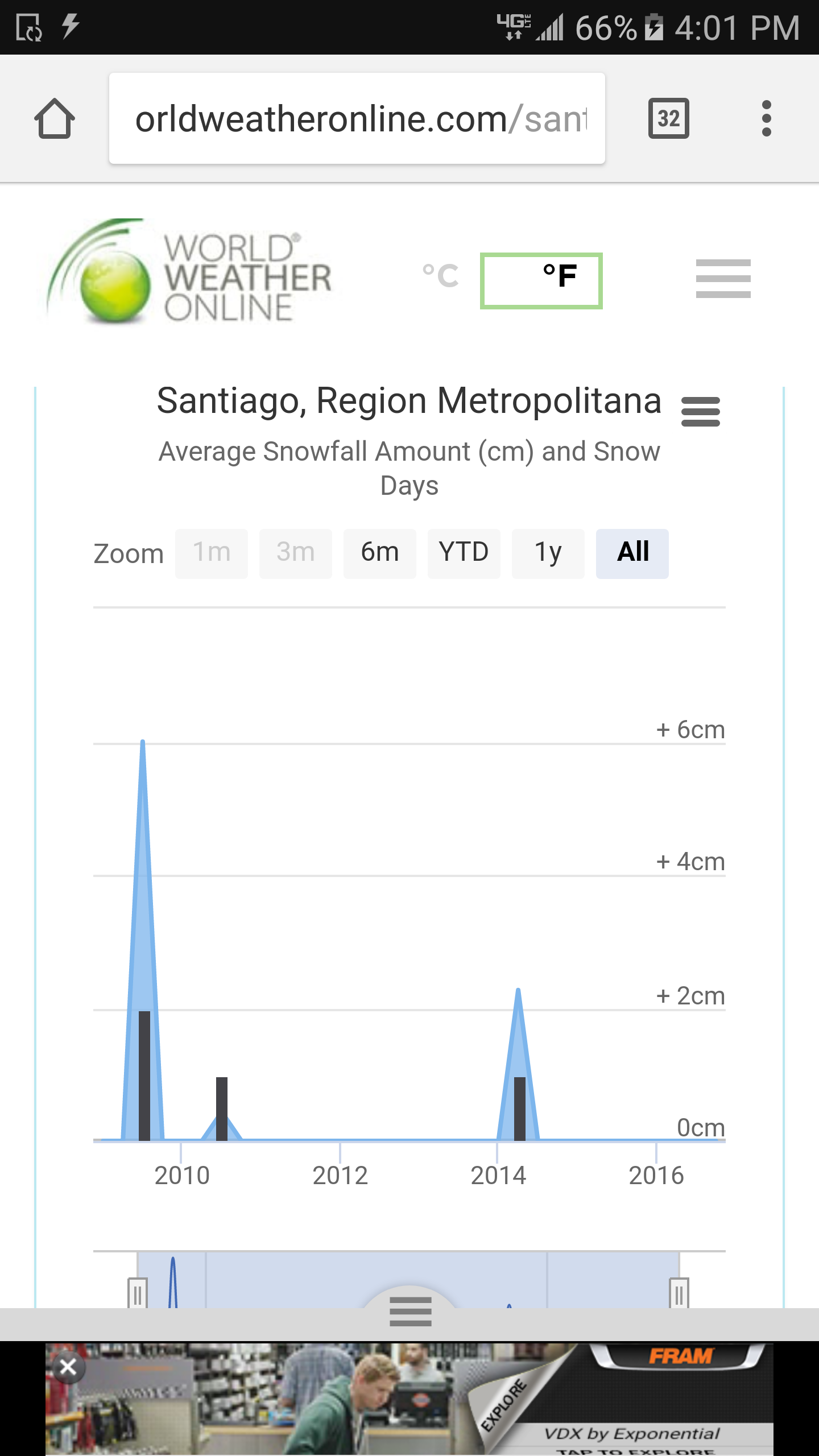This screenshot has width=819, height=1456.
Task: Go to the browser home page
Action: 55,118
